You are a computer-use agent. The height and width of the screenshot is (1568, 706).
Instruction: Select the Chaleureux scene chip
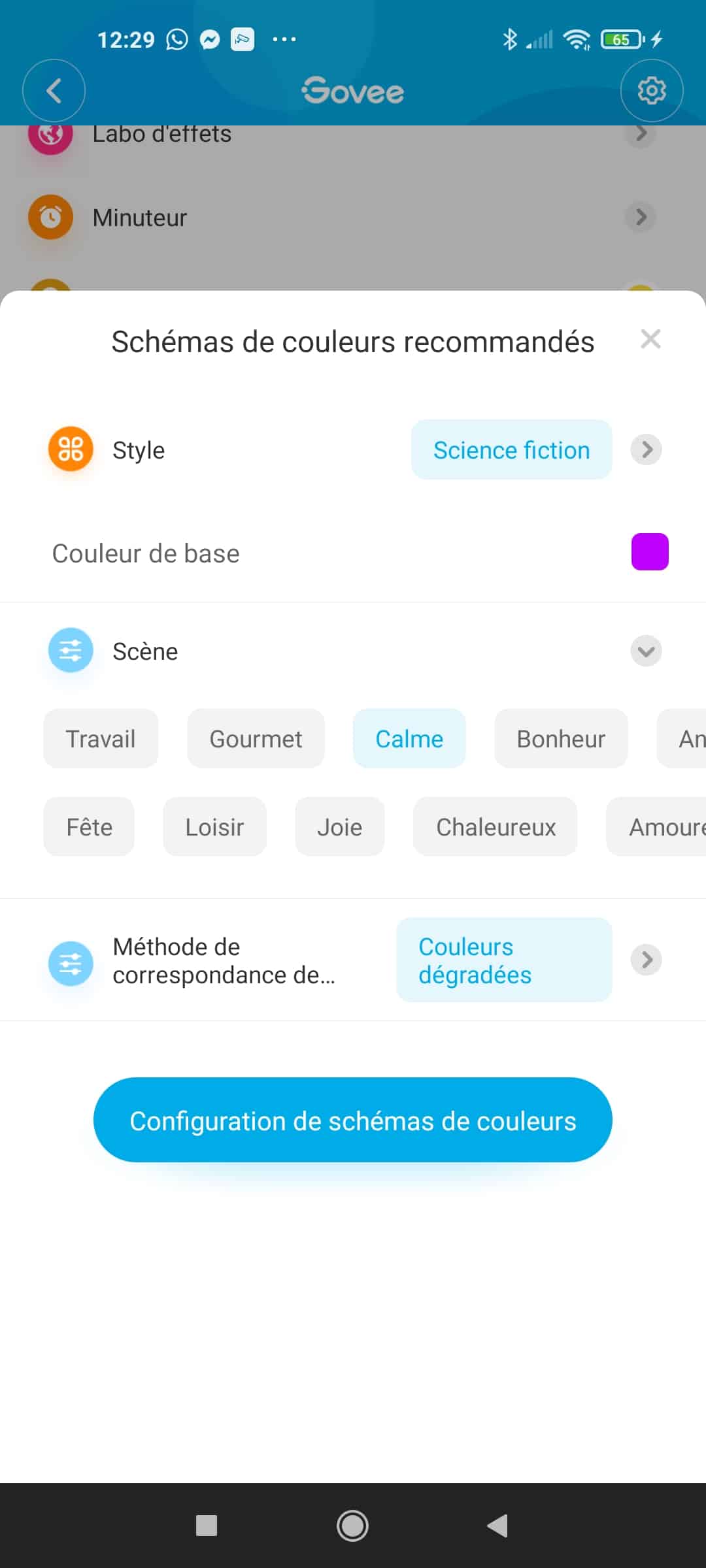(496, 826)
